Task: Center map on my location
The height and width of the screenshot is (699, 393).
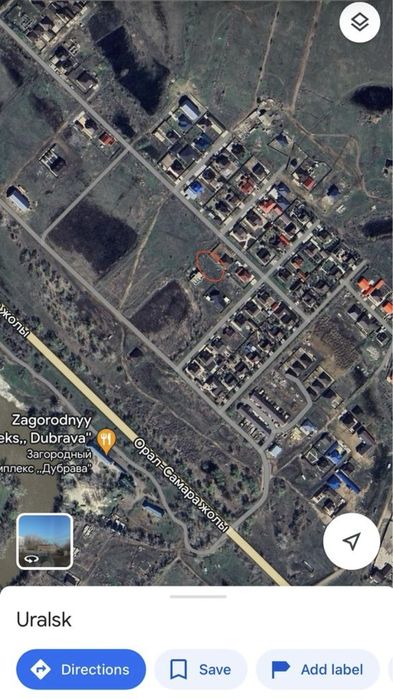Action: pos(351,542)
